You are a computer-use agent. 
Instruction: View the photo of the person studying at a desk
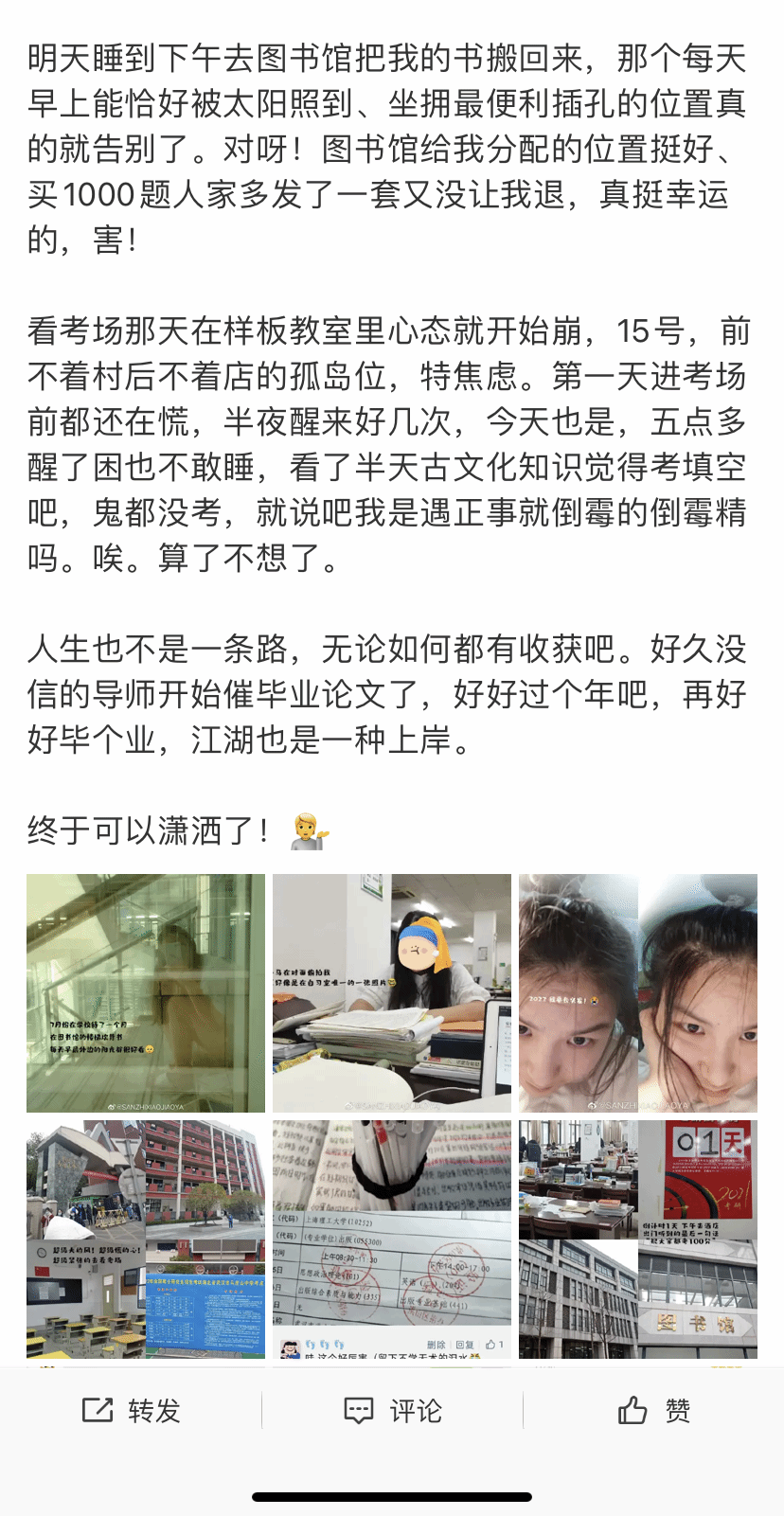pos(392,992)
